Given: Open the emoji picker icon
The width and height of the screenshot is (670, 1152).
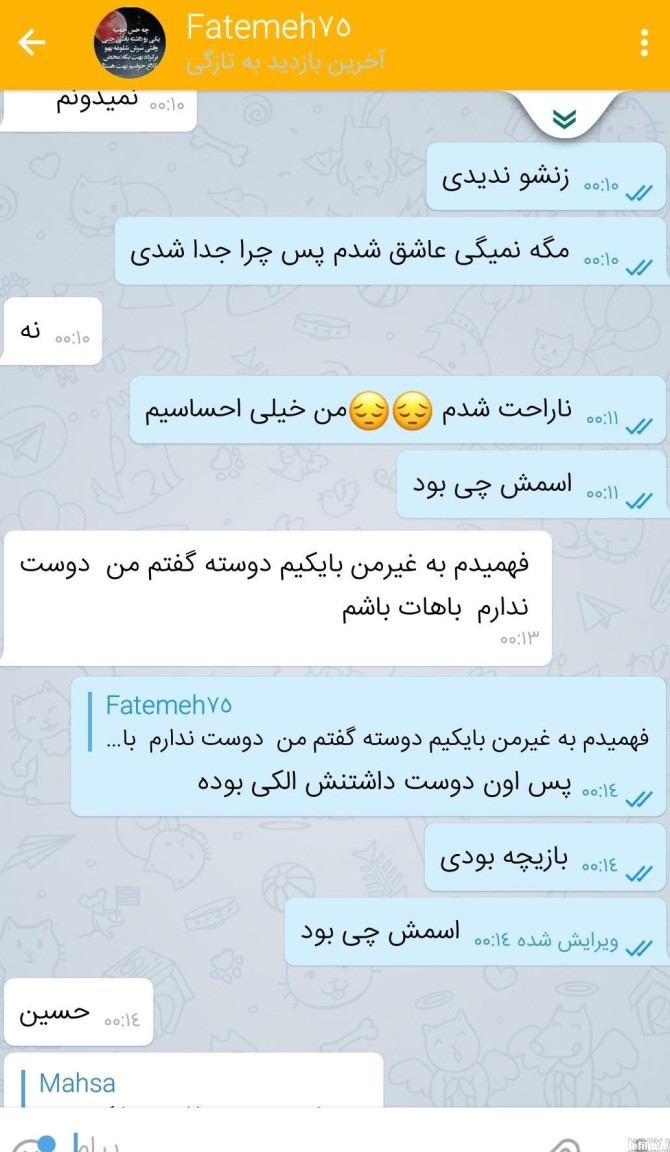Looking at the screenshot, I should tap(28, 1142).
